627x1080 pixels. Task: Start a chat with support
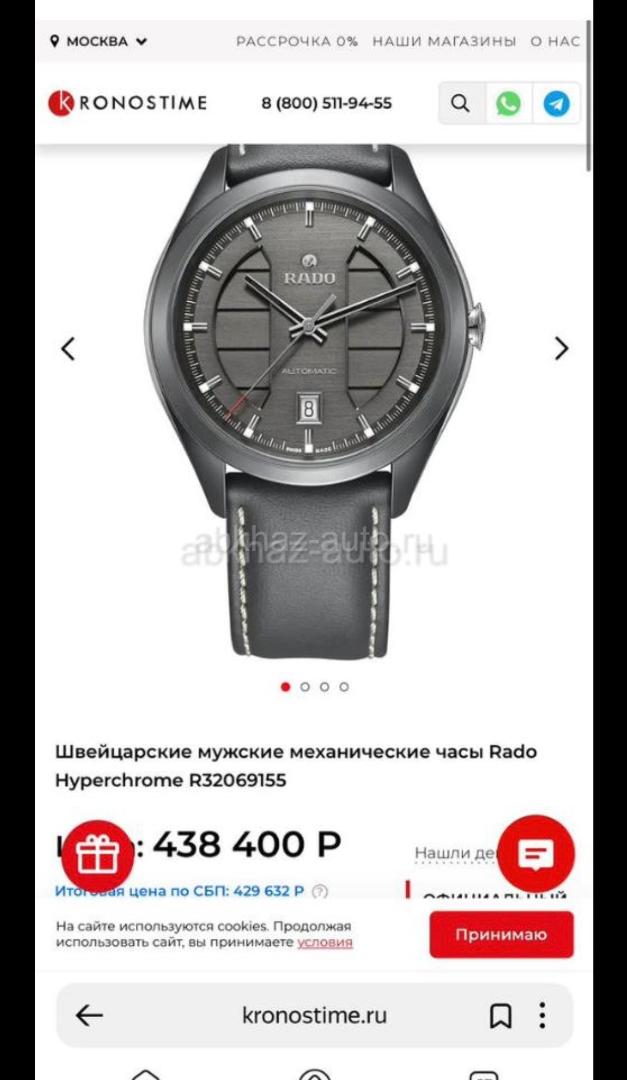pos(536,854)
